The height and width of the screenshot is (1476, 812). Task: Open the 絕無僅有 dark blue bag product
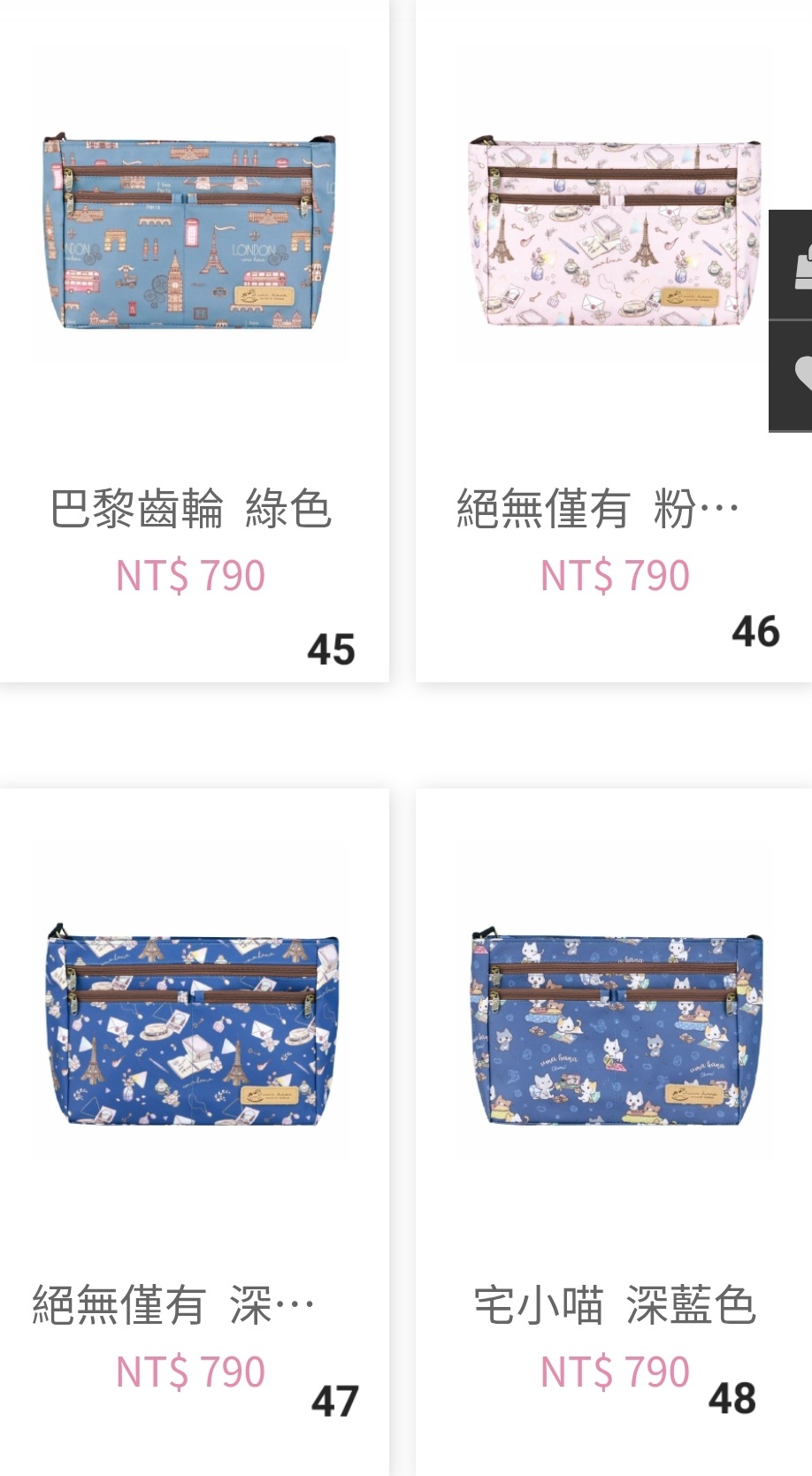[x=194, y=1132]
